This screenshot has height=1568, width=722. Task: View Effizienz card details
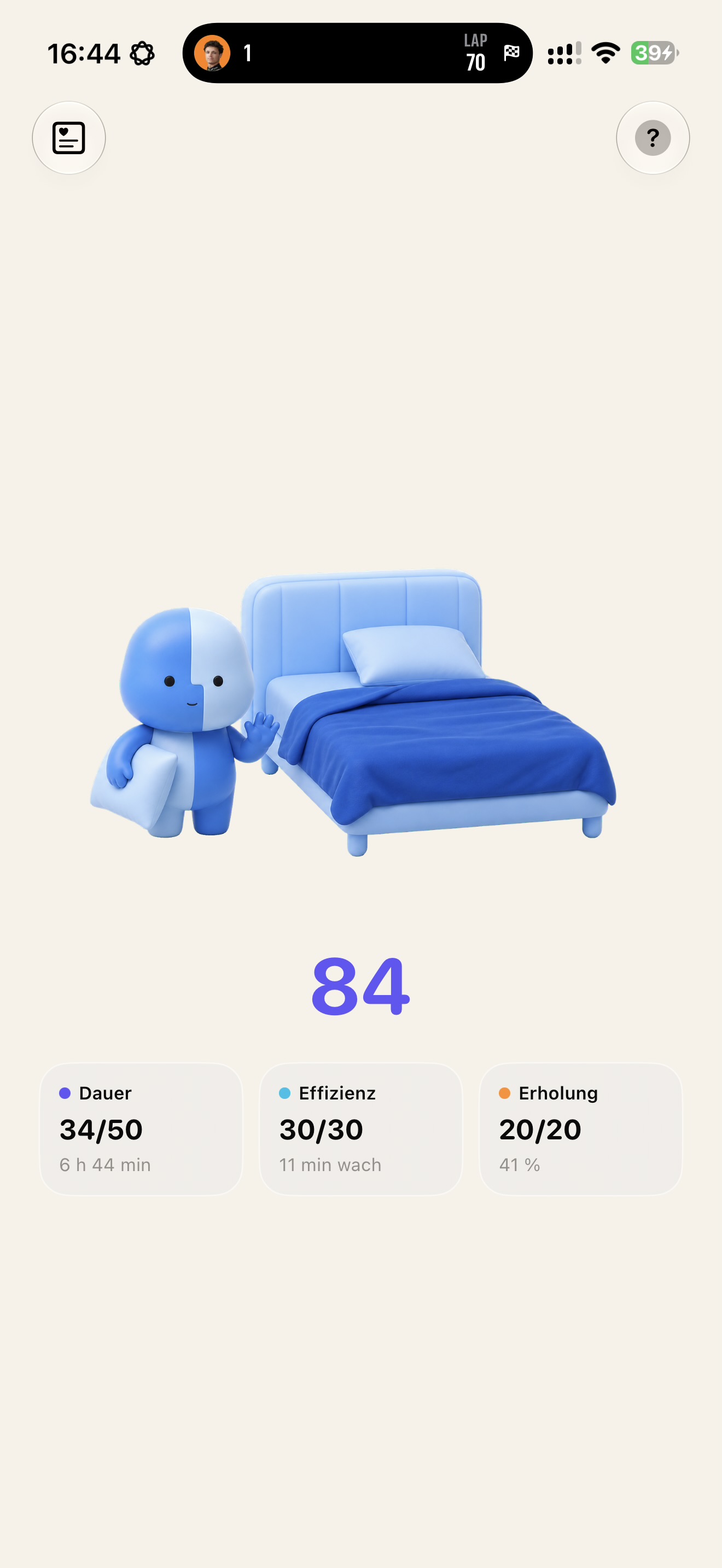click(361, 1129)
